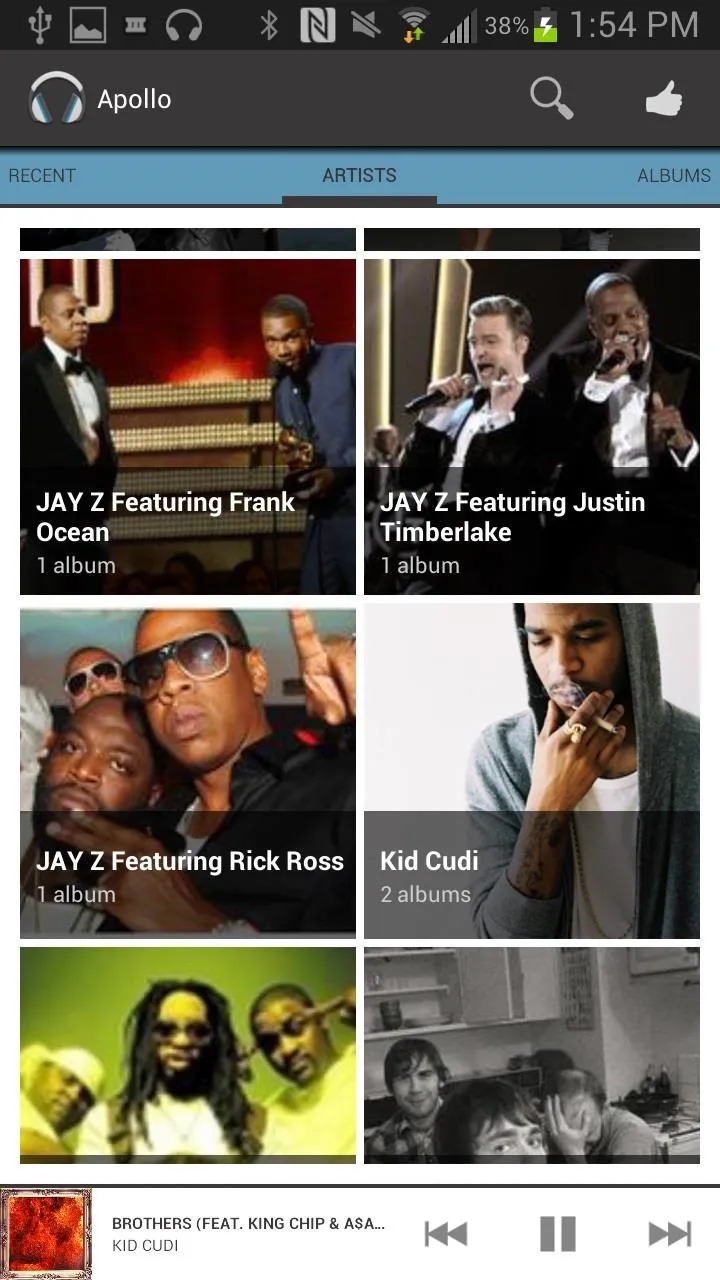The image size is (720, 1280).
Task: Tap the thumbs-up icon in app bar
Action: [x=663, y=99]
